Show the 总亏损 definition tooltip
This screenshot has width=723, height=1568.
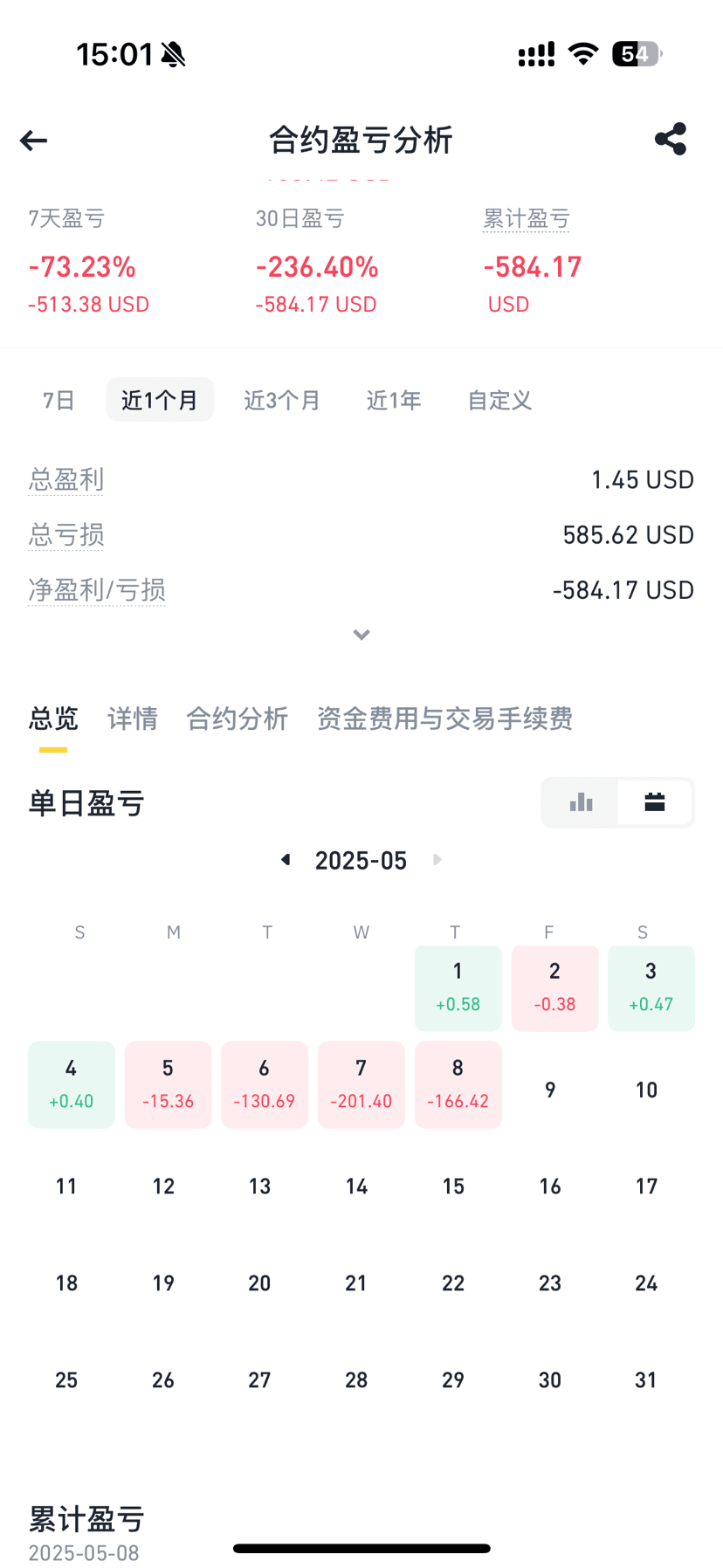65,534
